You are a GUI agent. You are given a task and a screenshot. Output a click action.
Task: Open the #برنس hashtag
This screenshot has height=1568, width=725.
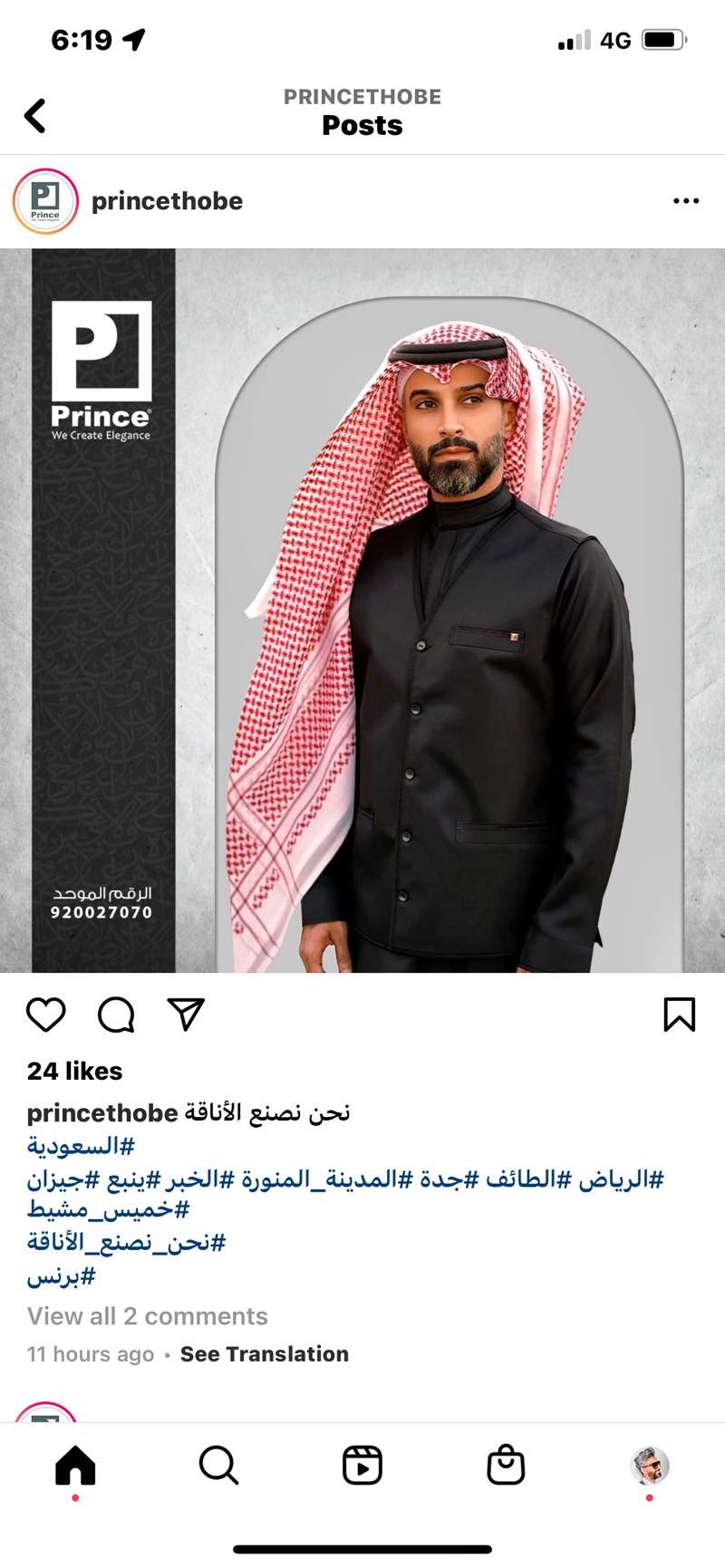(61, 1276)
